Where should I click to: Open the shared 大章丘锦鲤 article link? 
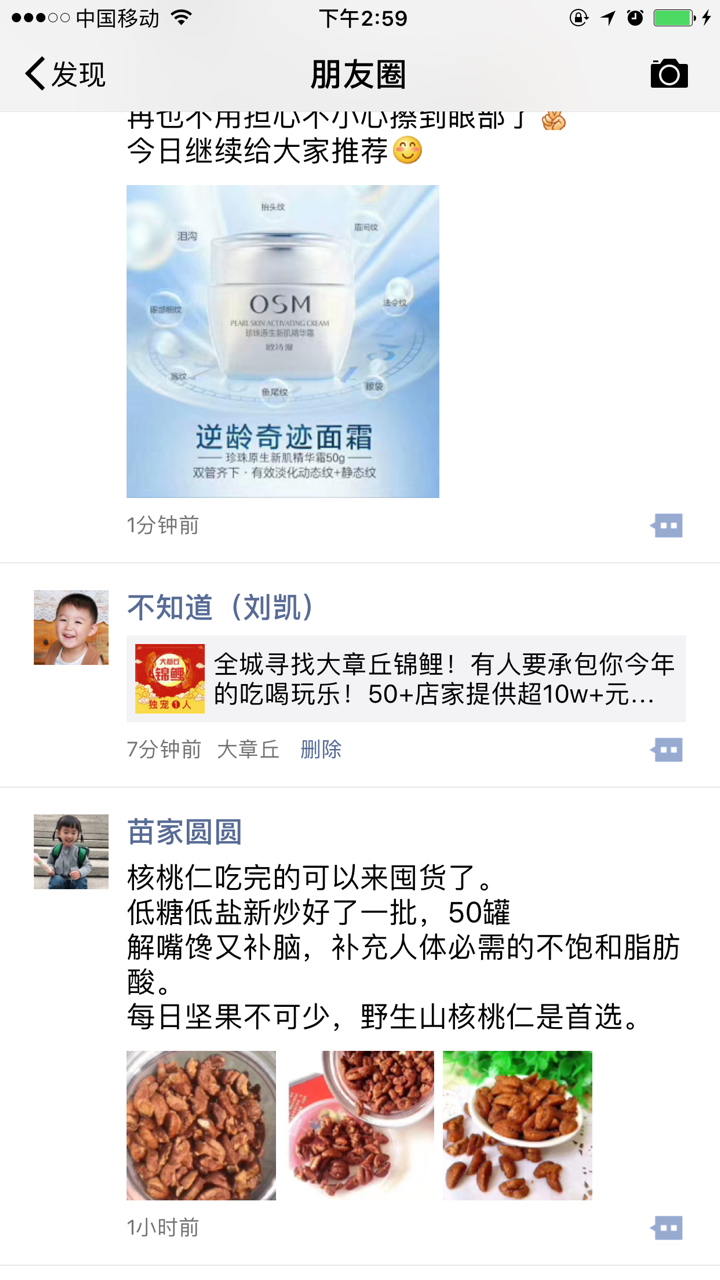[x=406, y=679]
